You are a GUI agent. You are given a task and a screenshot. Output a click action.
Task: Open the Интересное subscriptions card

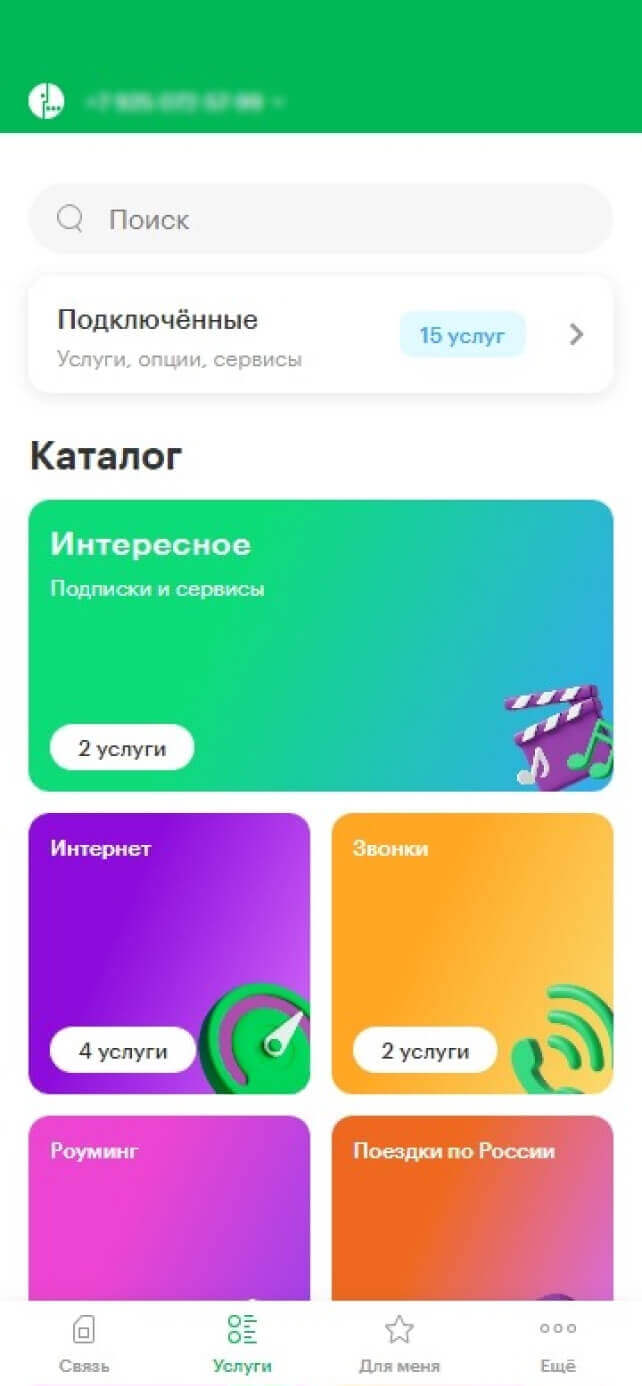coord(320,645)
